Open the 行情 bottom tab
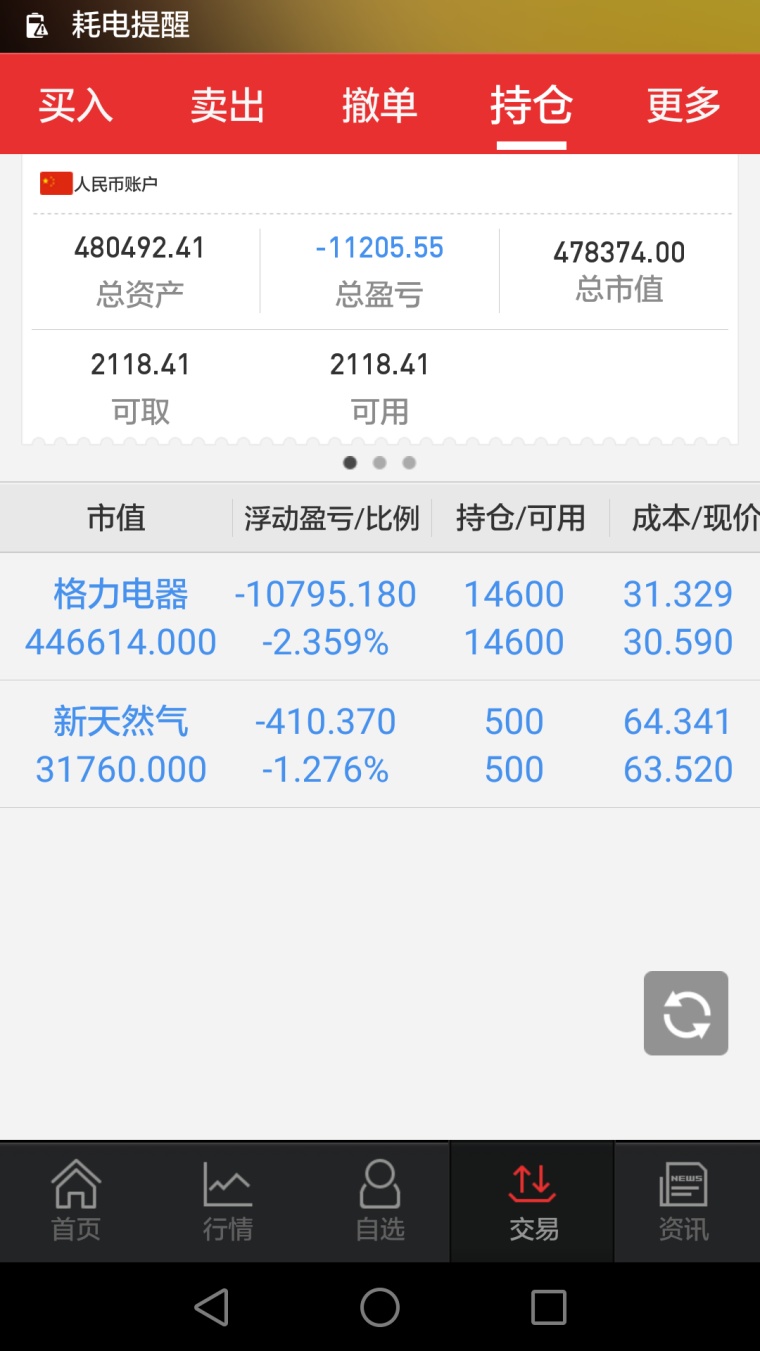 point(228,1201)
